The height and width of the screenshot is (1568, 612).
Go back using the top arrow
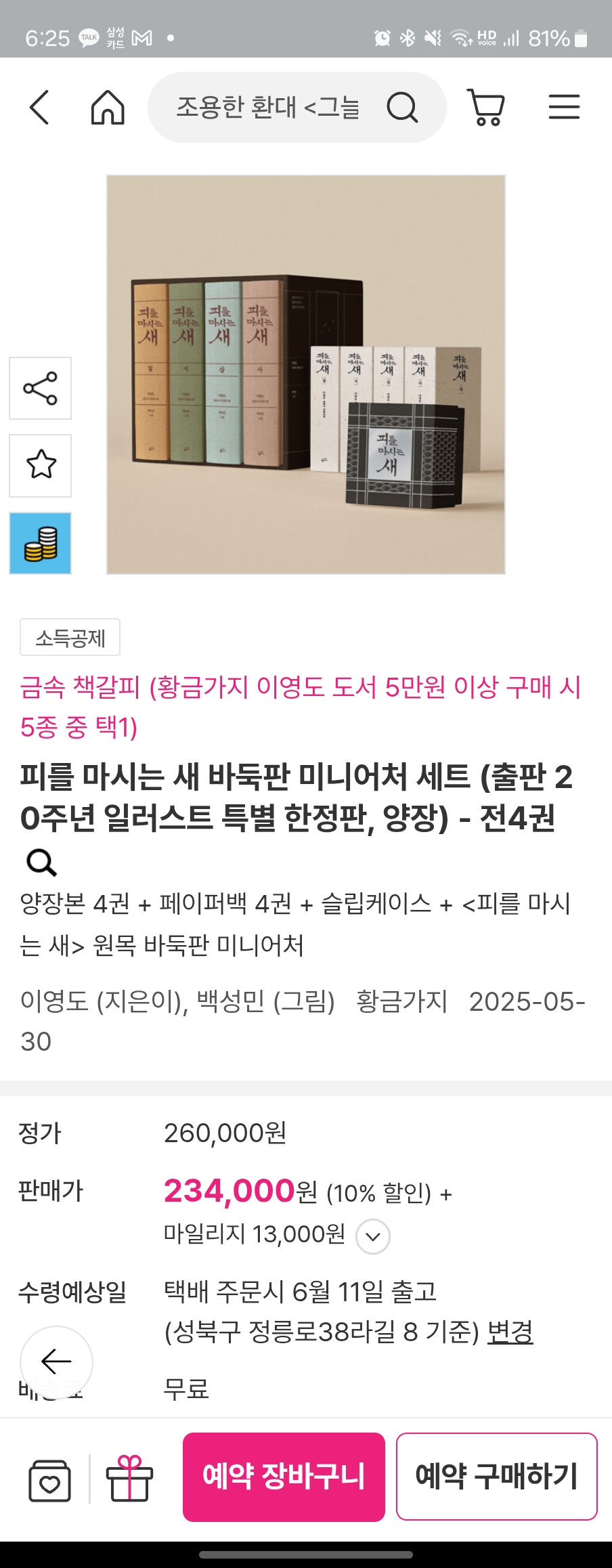pyautogui.click(x=40, y=108)
